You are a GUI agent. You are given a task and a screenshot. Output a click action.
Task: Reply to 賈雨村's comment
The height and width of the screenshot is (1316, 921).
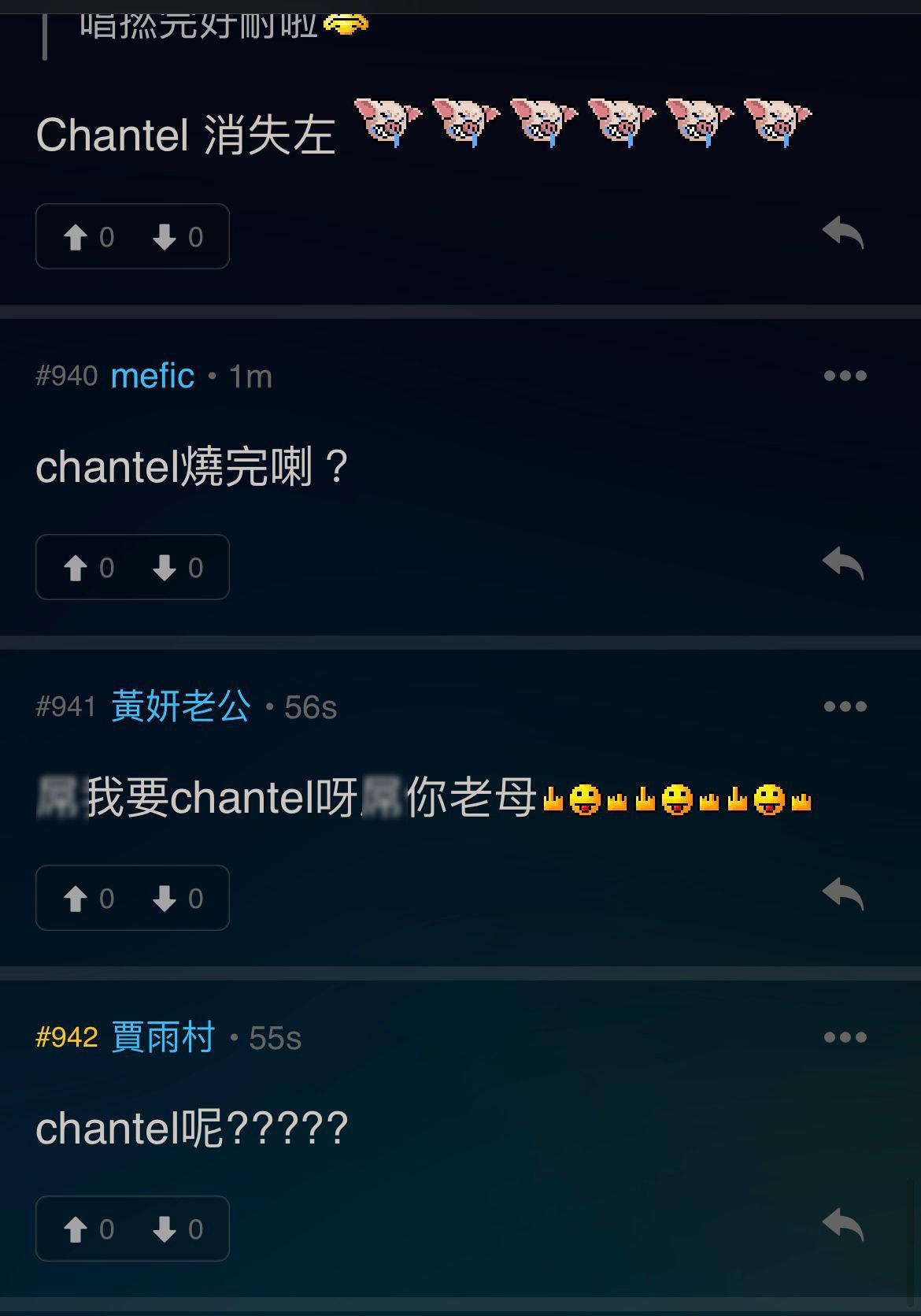(x=843, y=1225)
